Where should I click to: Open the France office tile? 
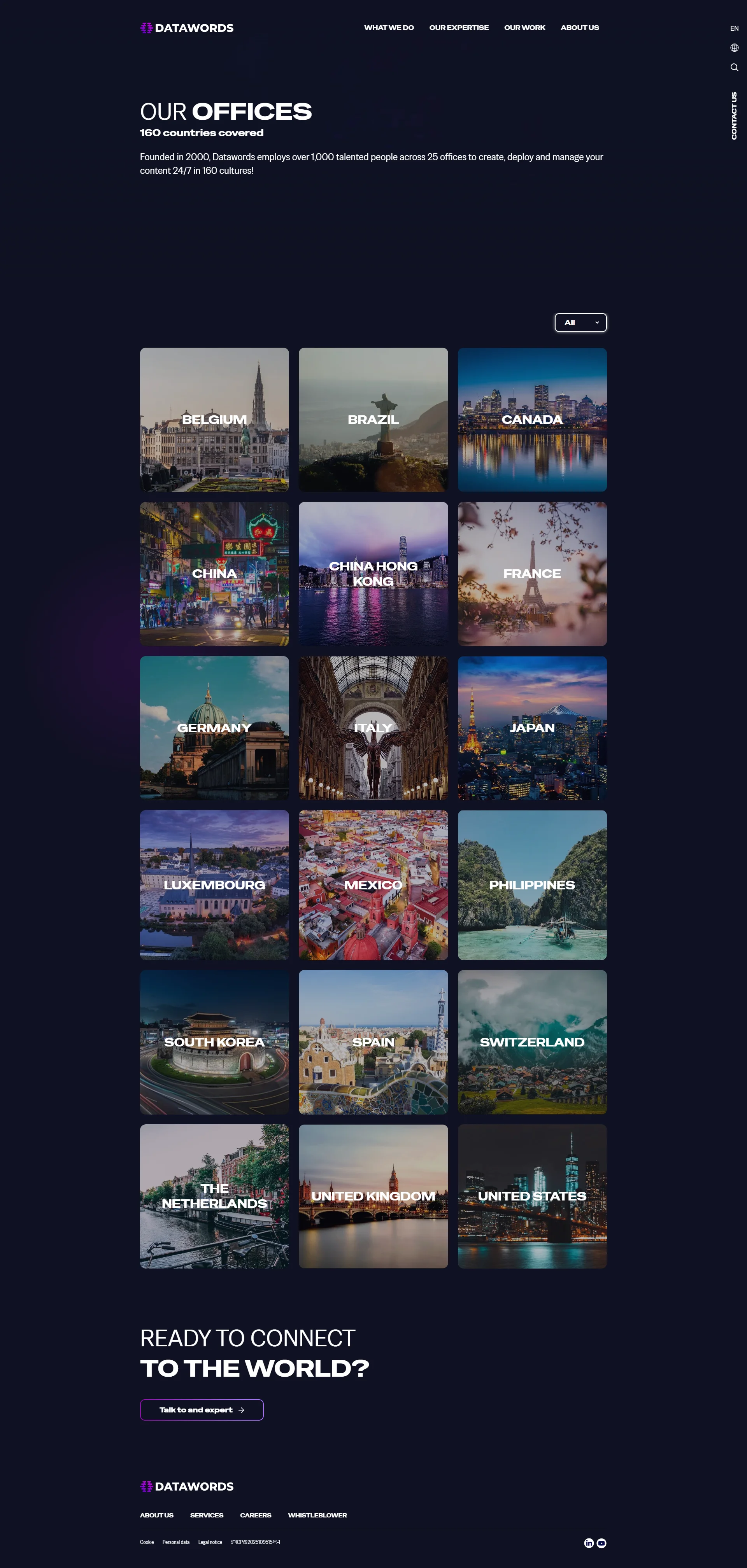[532, 573]
